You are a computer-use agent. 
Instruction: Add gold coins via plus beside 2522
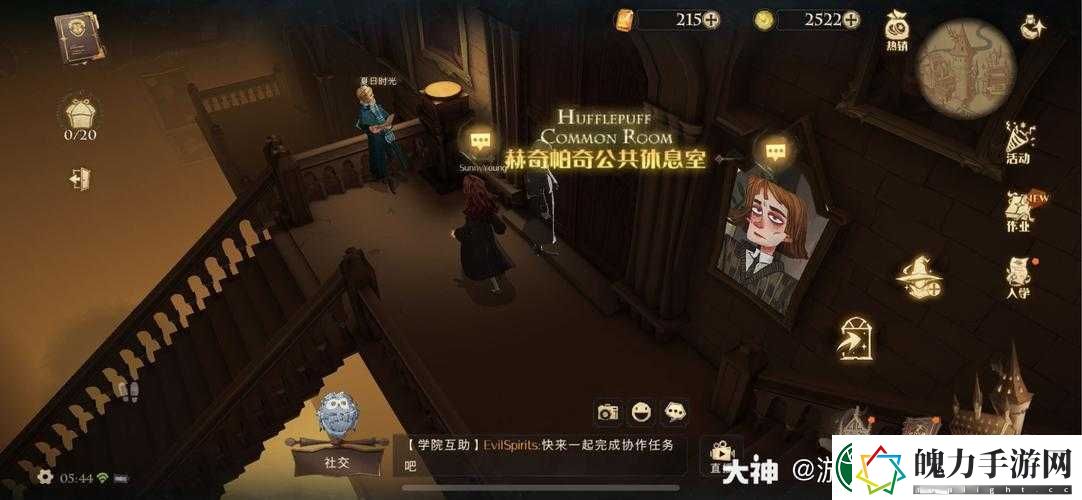click(850, 20)
